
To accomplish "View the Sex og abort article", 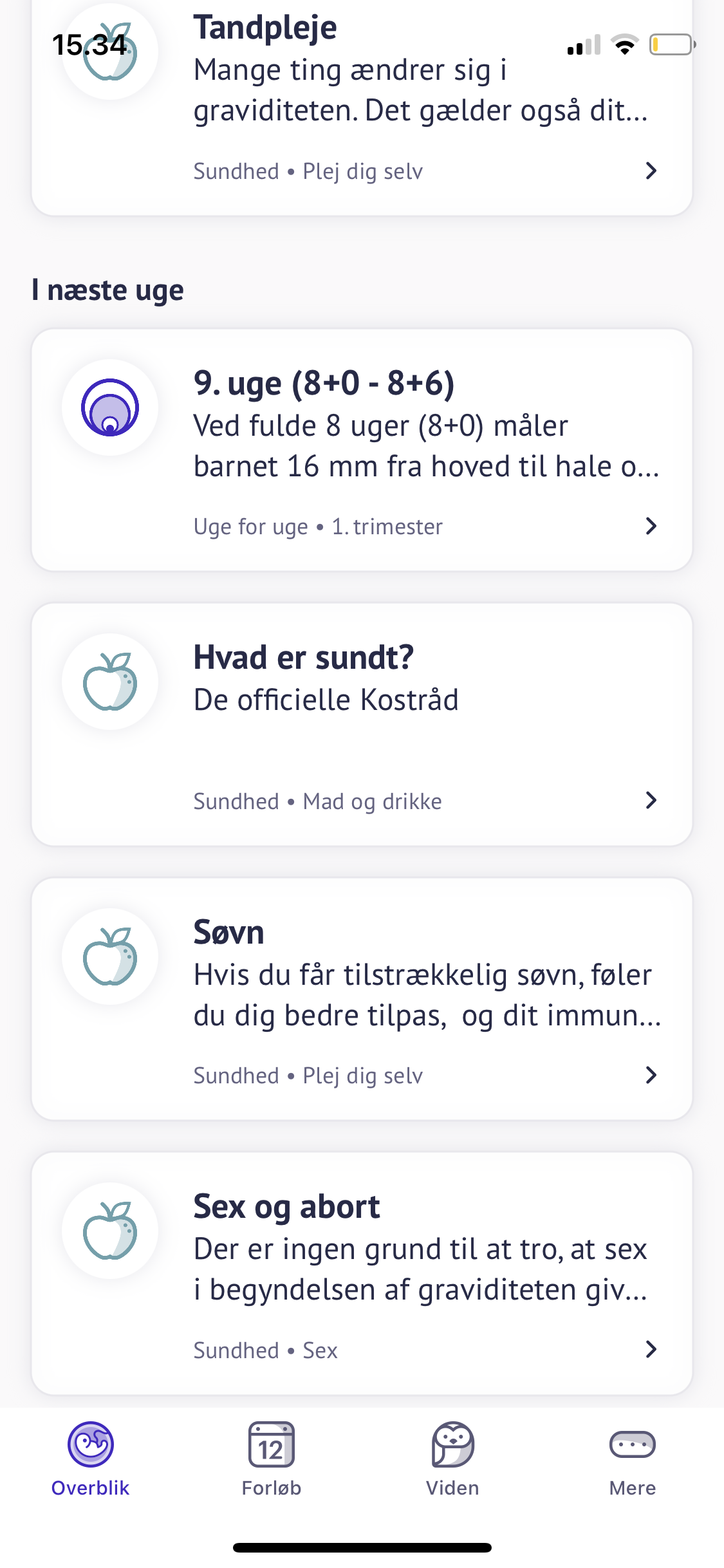I will [362, 1273].
